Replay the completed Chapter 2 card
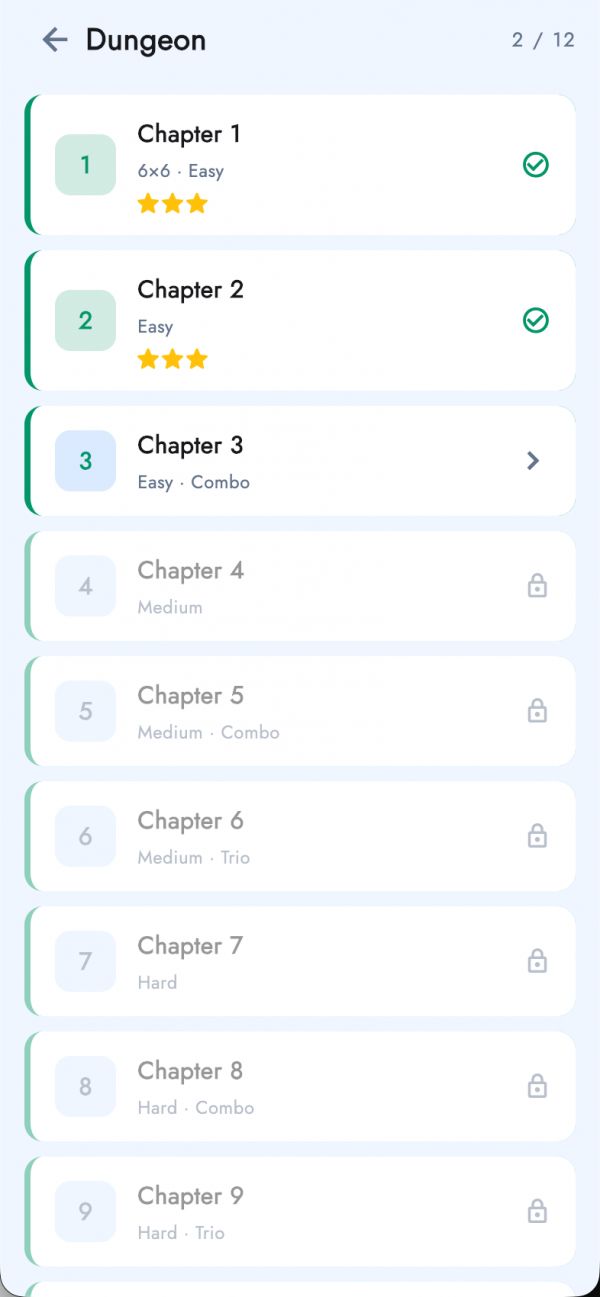 coord(300,321)
